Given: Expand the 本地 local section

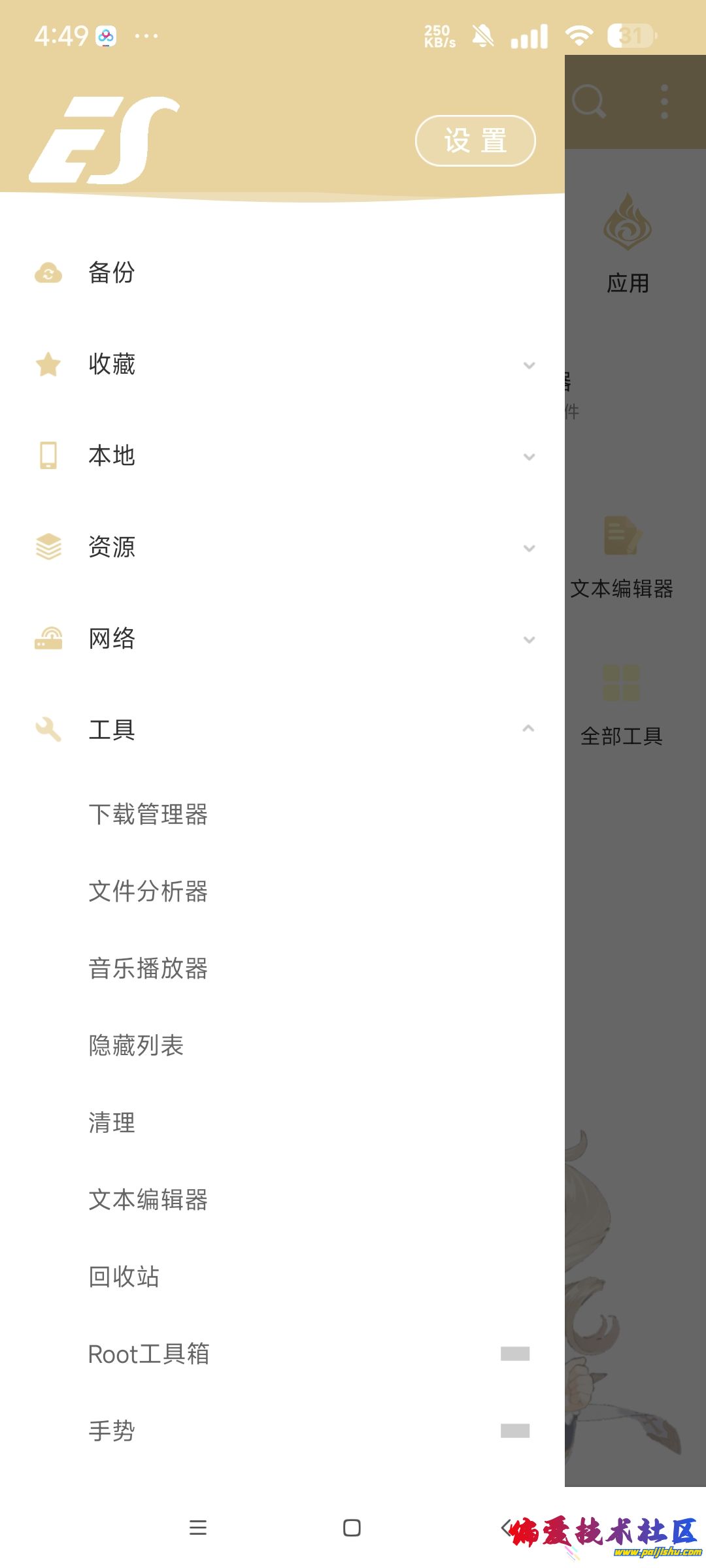Looking at the screenshot, I should point(529,456).
